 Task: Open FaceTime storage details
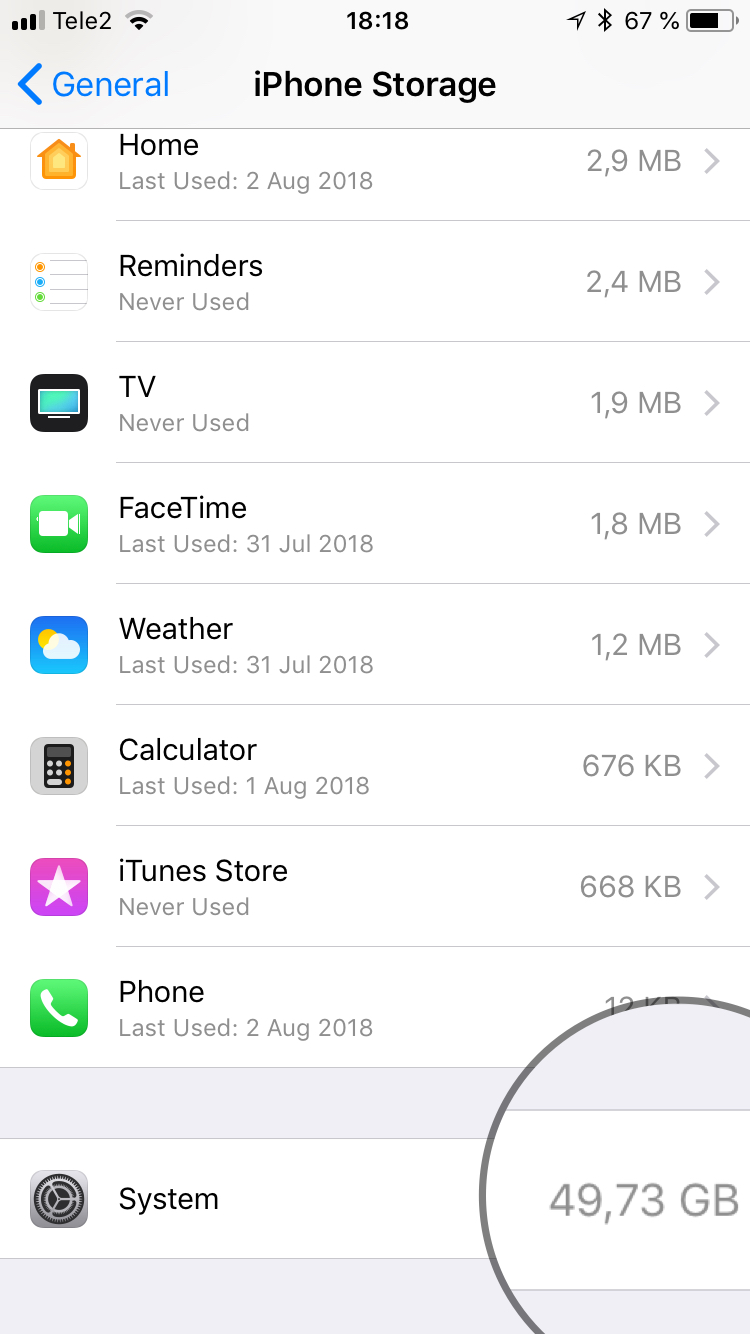(375, 524)
